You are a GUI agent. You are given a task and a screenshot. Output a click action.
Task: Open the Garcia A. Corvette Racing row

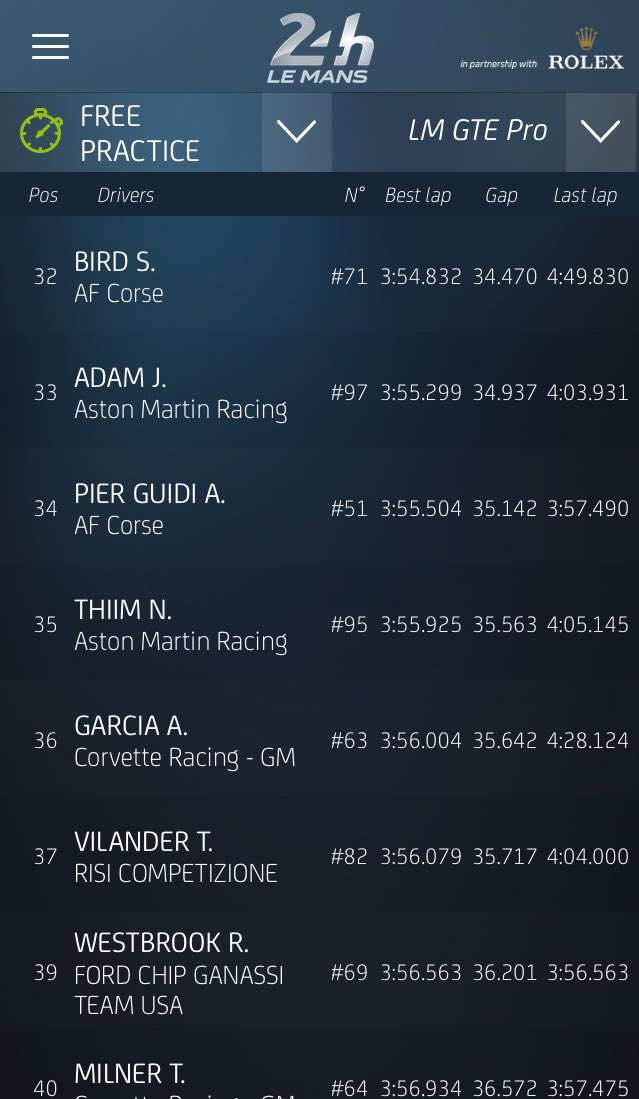320,741
